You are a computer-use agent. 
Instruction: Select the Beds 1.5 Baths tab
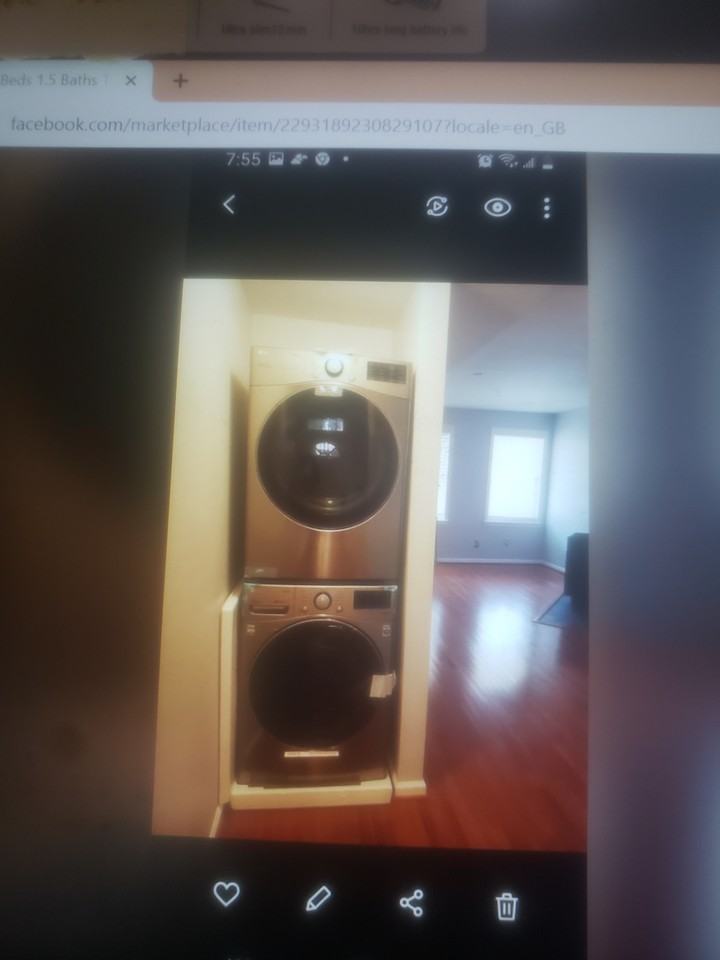point(55,80)
